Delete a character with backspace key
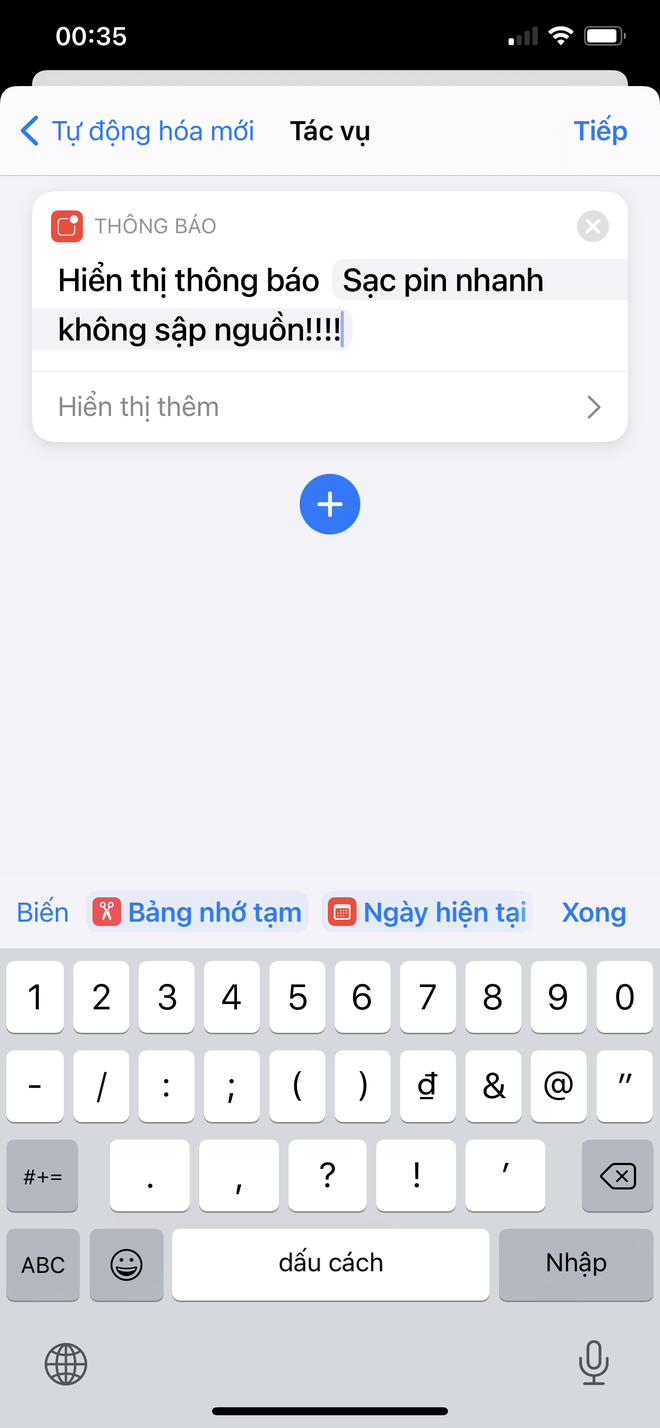The height and width of the screenshot is (1428, 660). coord(617,1176)
